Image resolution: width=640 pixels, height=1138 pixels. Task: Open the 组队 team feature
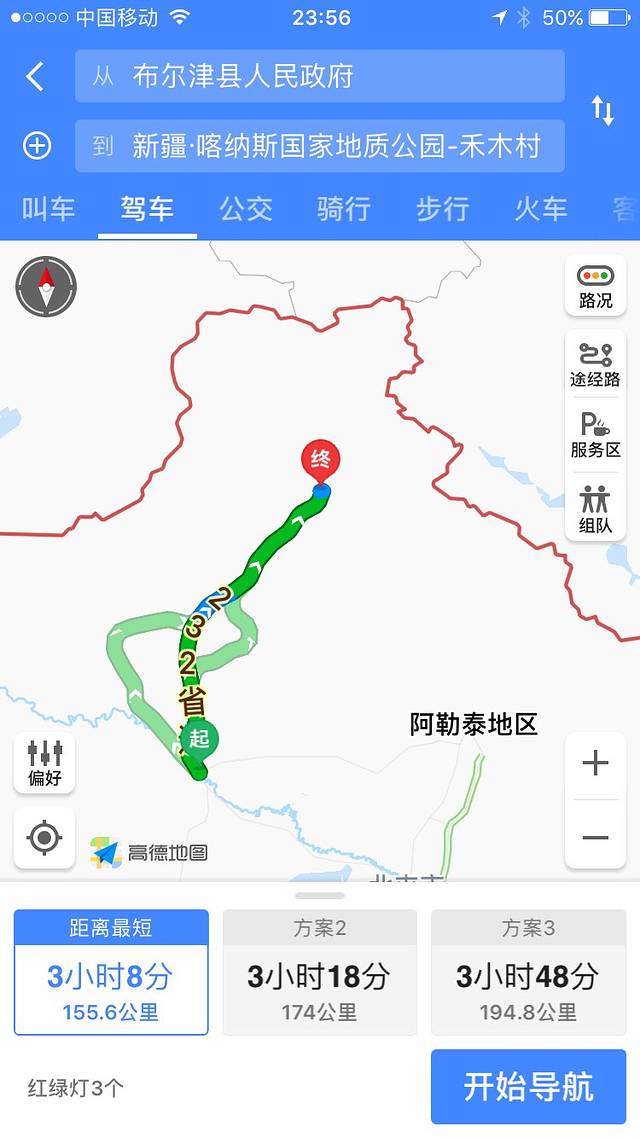pos(595,509)
